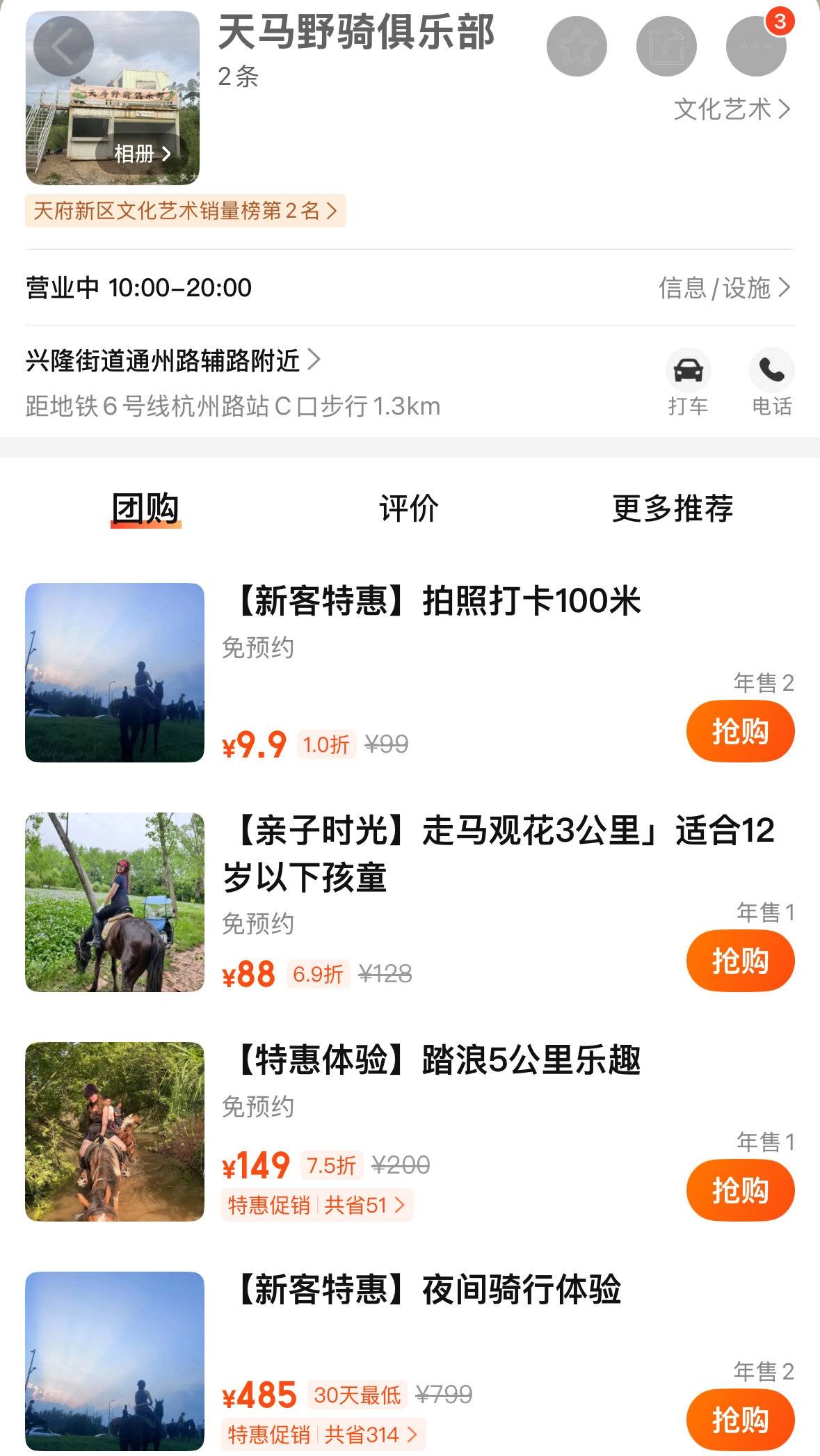The width and height of the screenshot is (820, 1456).
Task: Select the 团购 tab
Action: 146,509
